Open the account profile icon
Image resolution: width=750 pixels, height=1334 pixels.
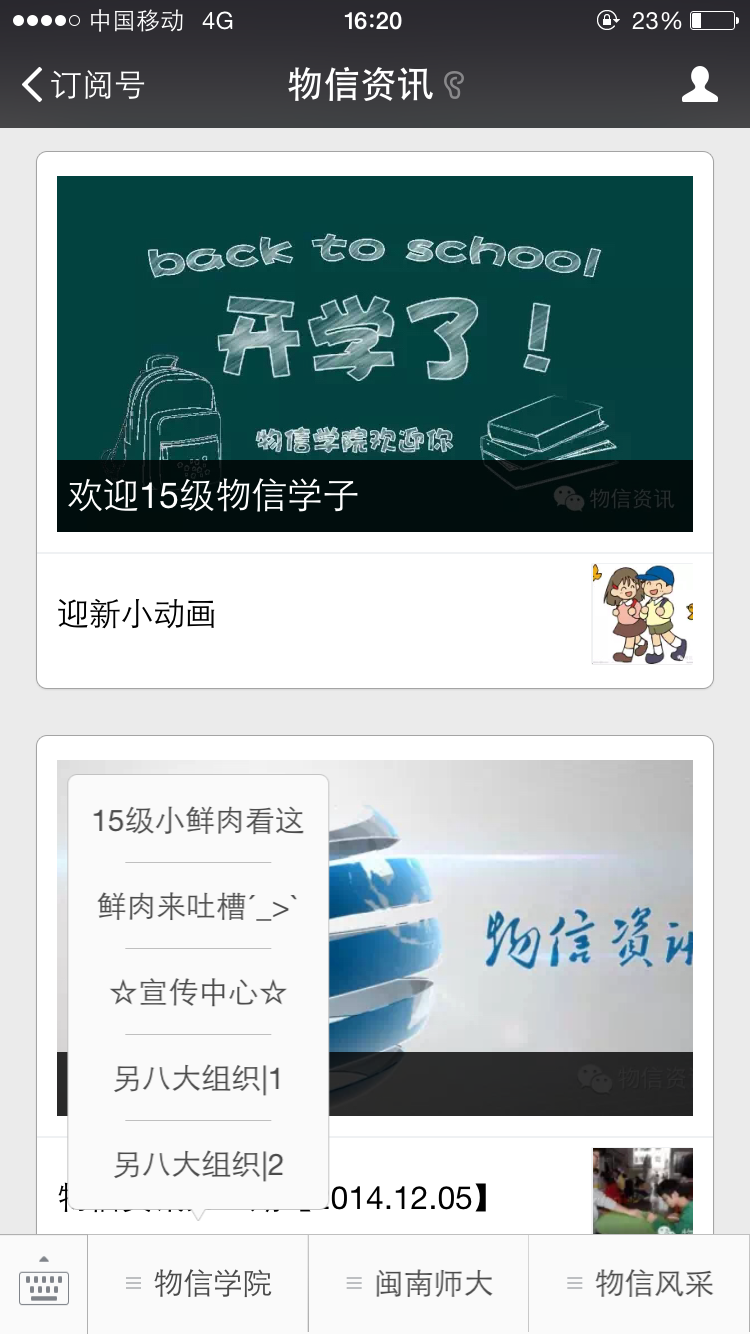(699, 85)
